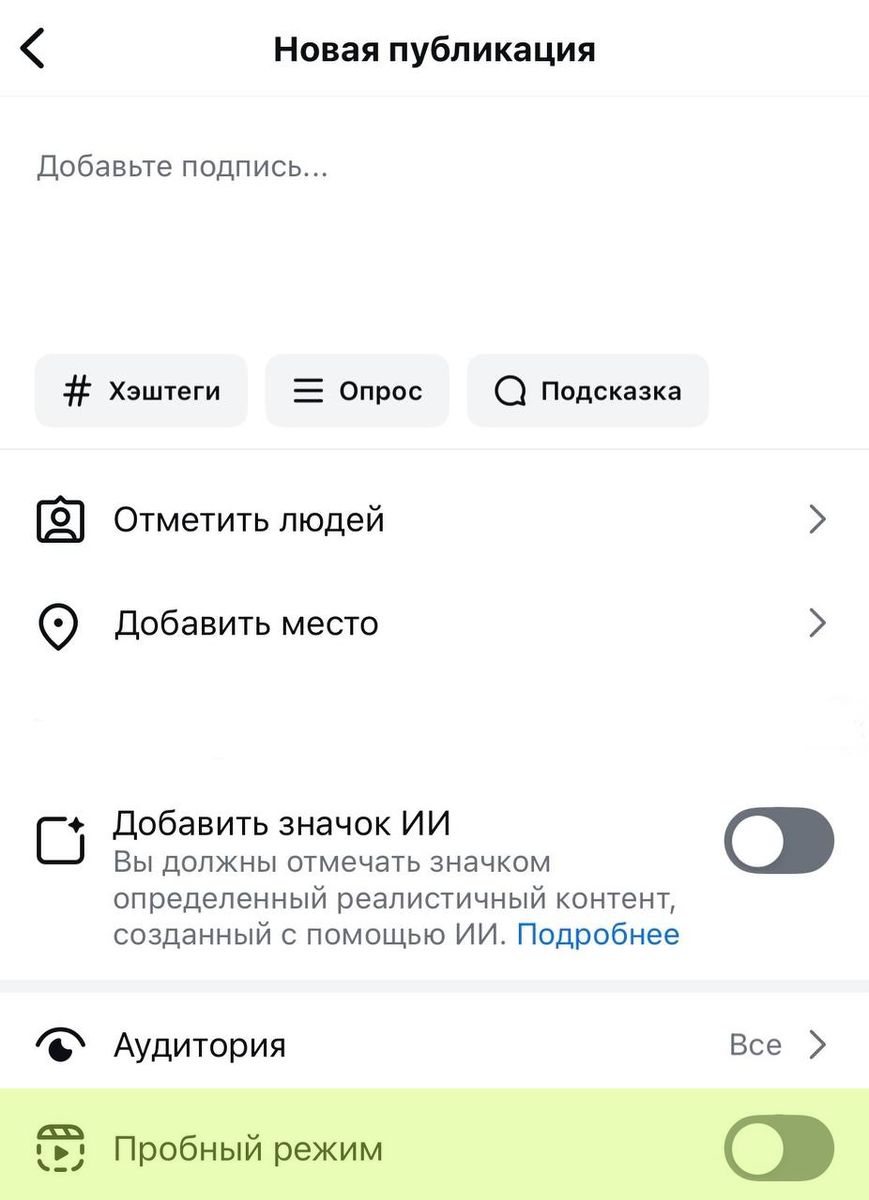869x1200 pixels.
Task: Click the trial mode reel icon
Action: coord(60,1148)
